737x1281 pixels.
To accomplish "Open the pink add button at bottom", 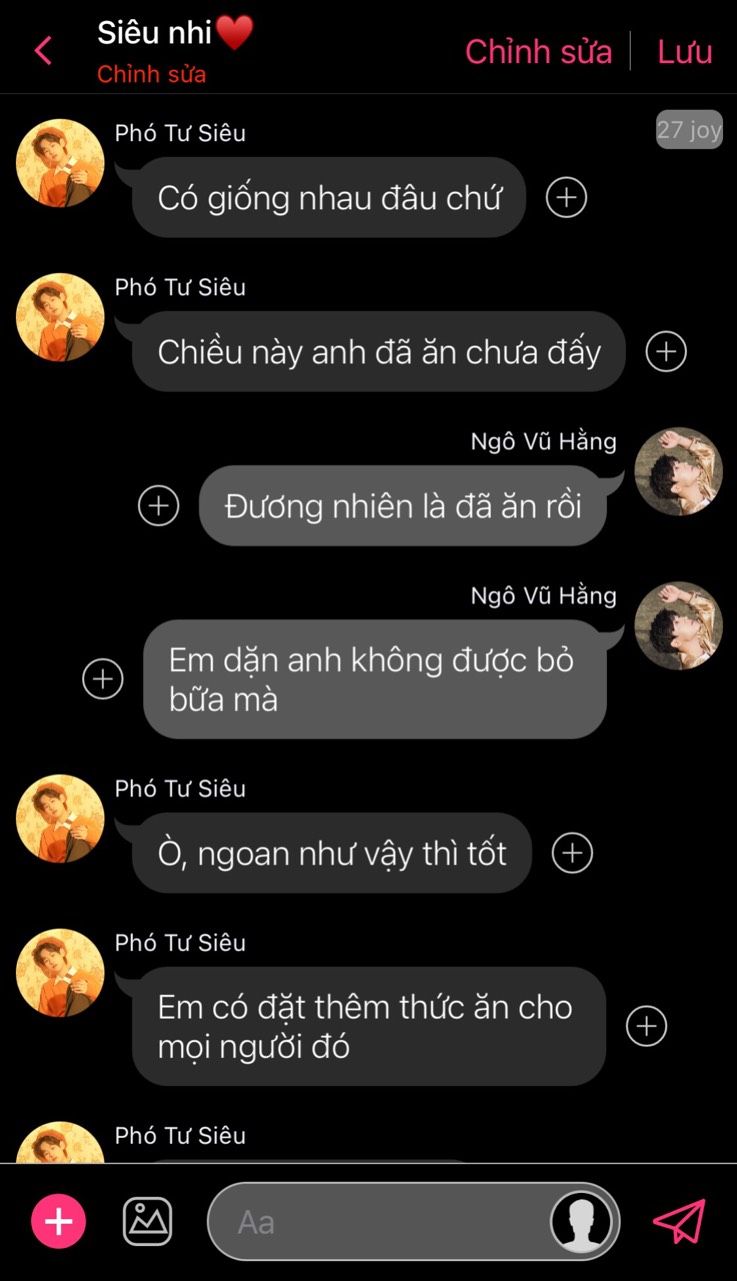I will 59,1221.
